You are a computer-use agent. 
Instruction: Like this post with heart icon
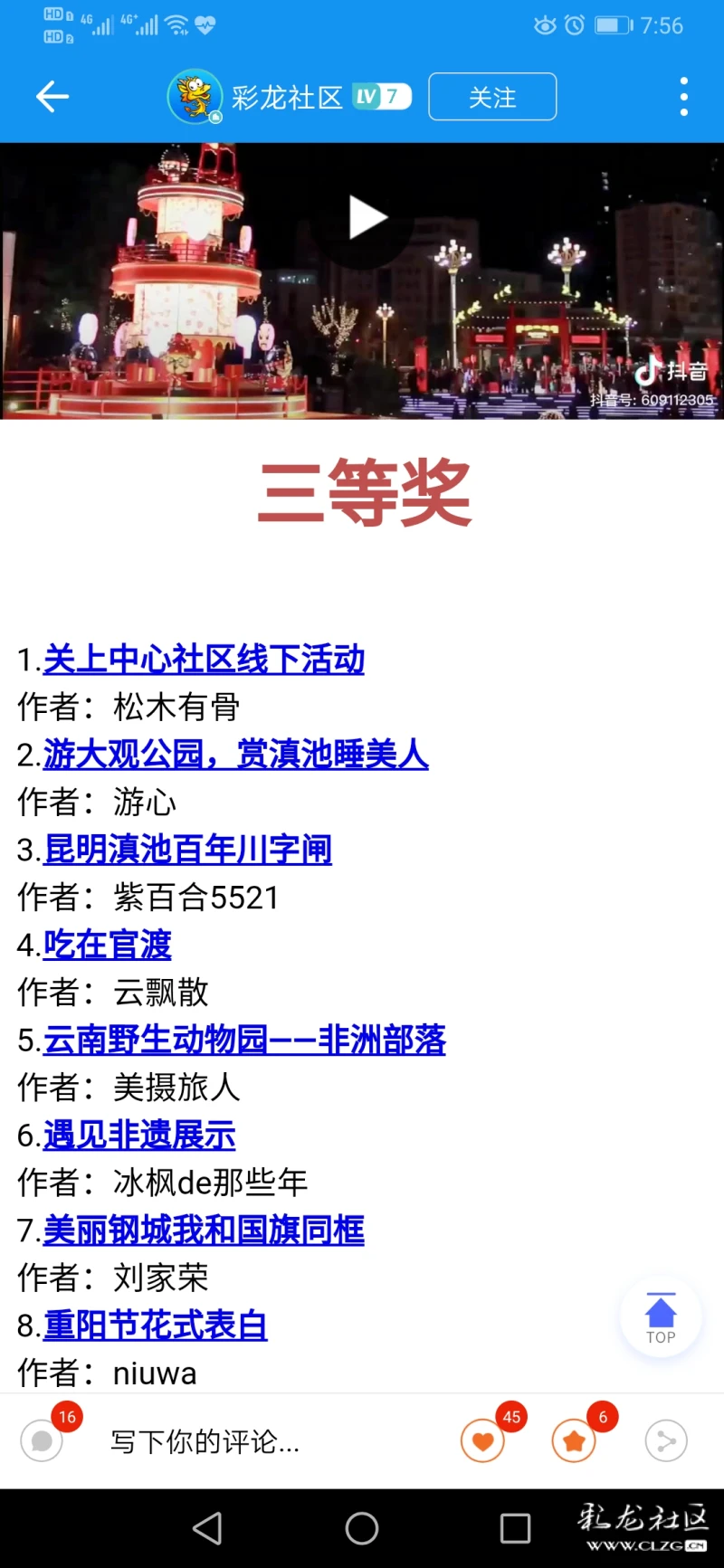[x=483, y=1440]
